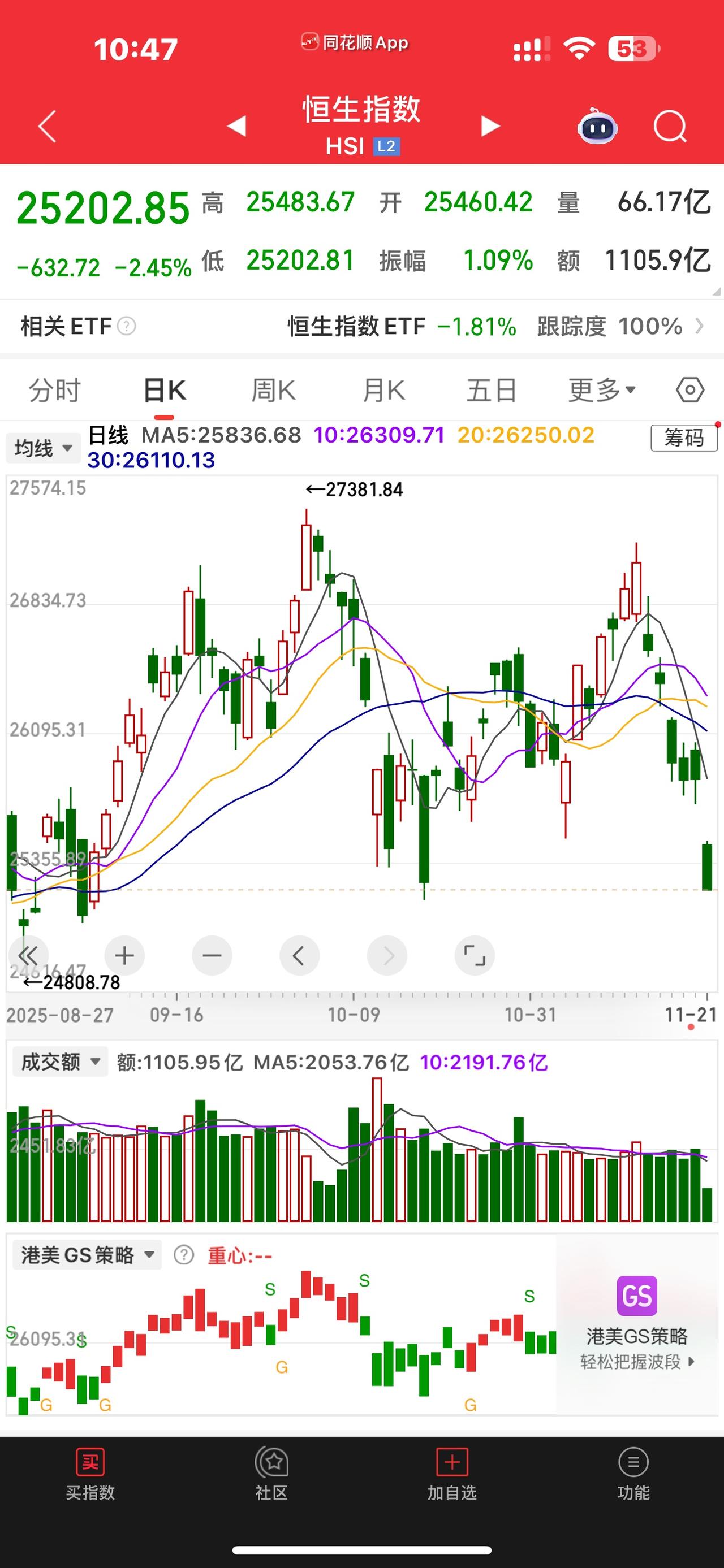The height and width of the screenshot is (1568, 724).
Task: Go back using the top-left arrow
Action: pos(48,126)
